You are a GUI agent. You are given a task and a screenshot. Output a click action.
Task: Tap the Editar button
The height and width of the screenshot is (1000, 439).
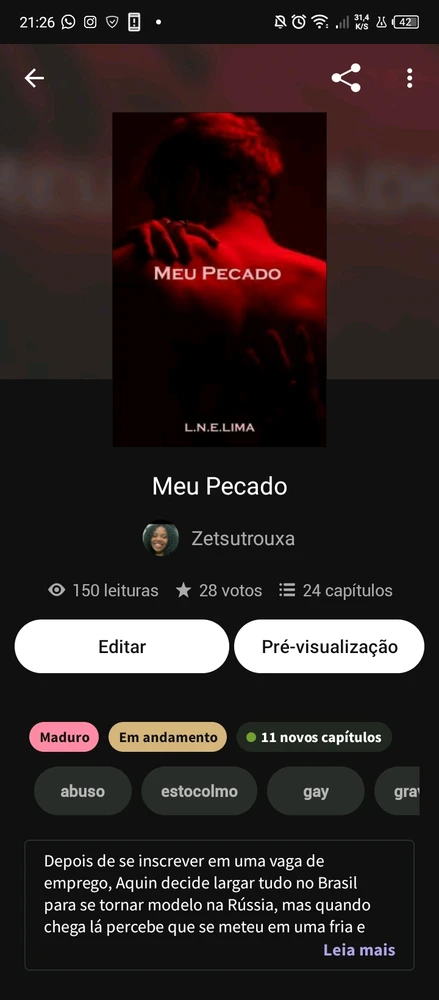pyautogui.click(x=122, y=646)
